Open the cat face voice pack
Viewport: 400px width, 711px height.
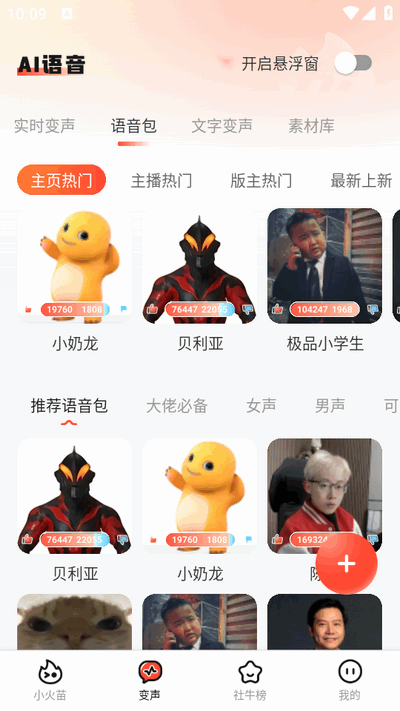[74, 622]
